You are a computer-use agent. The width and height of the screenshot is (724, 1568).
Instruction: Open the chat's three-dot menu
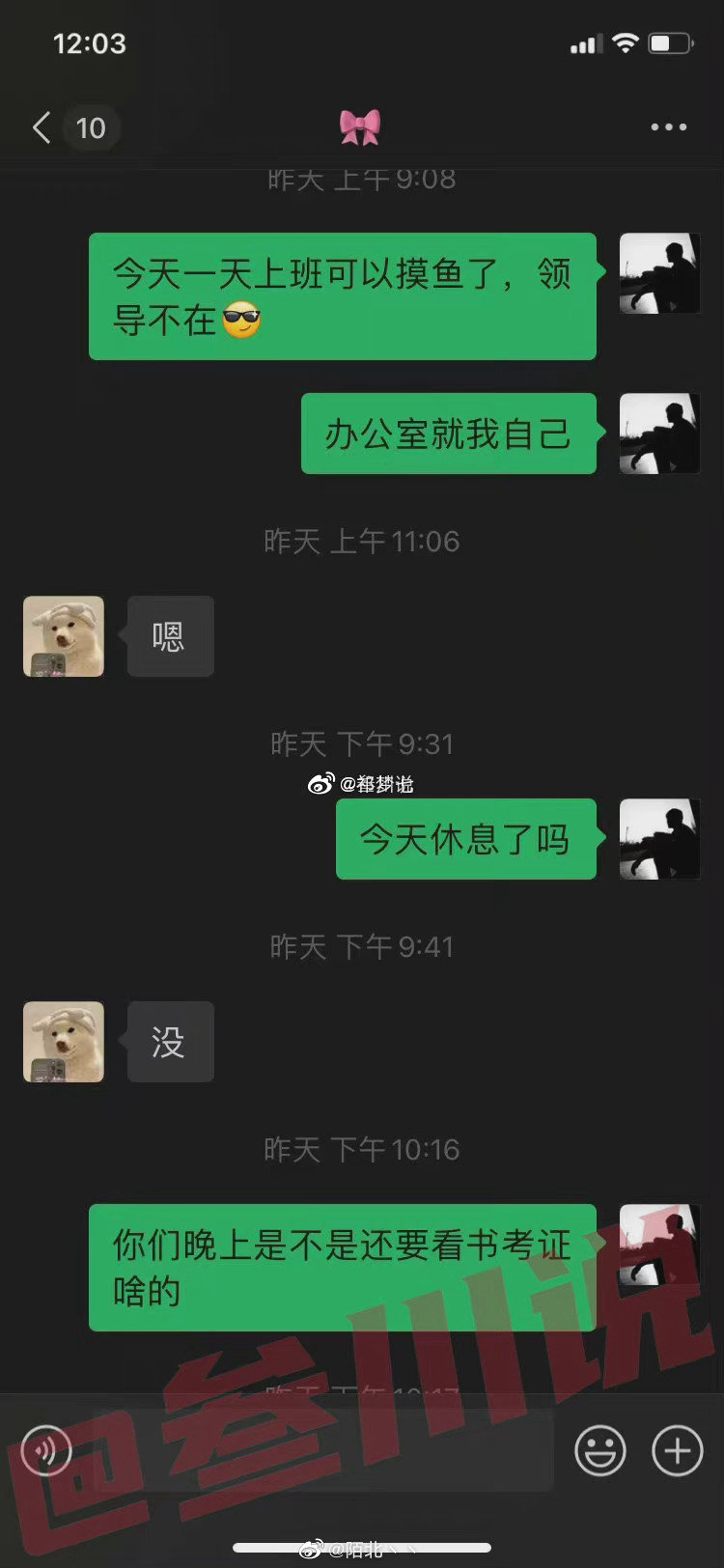click(668, 127)
